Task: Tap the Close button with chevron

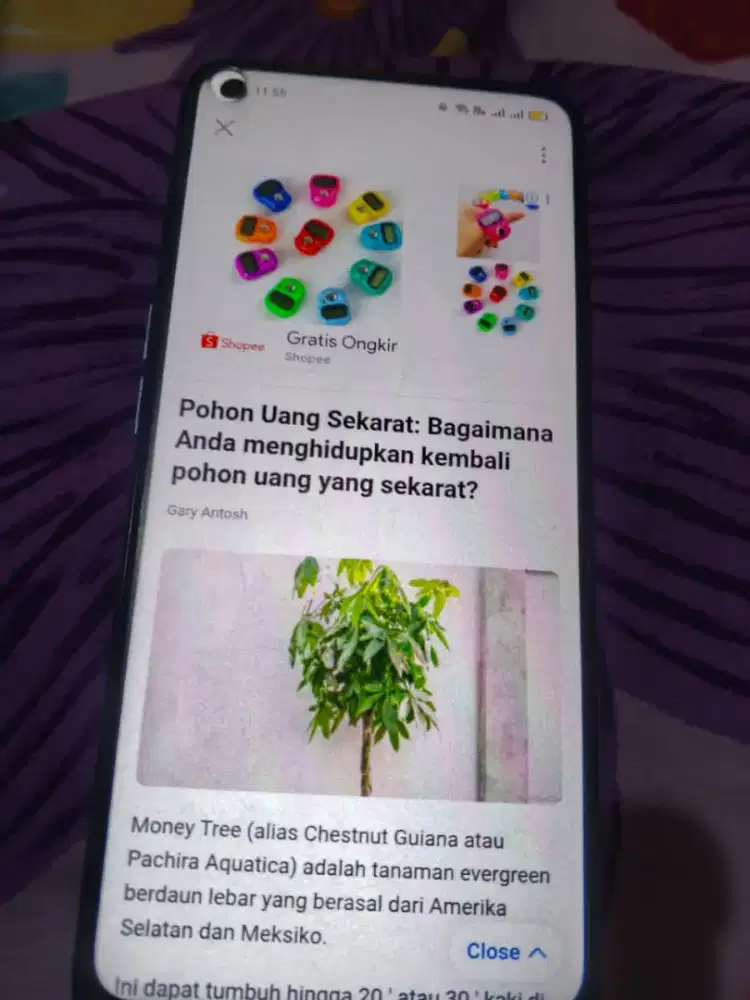Action: [x=507, y=951]
